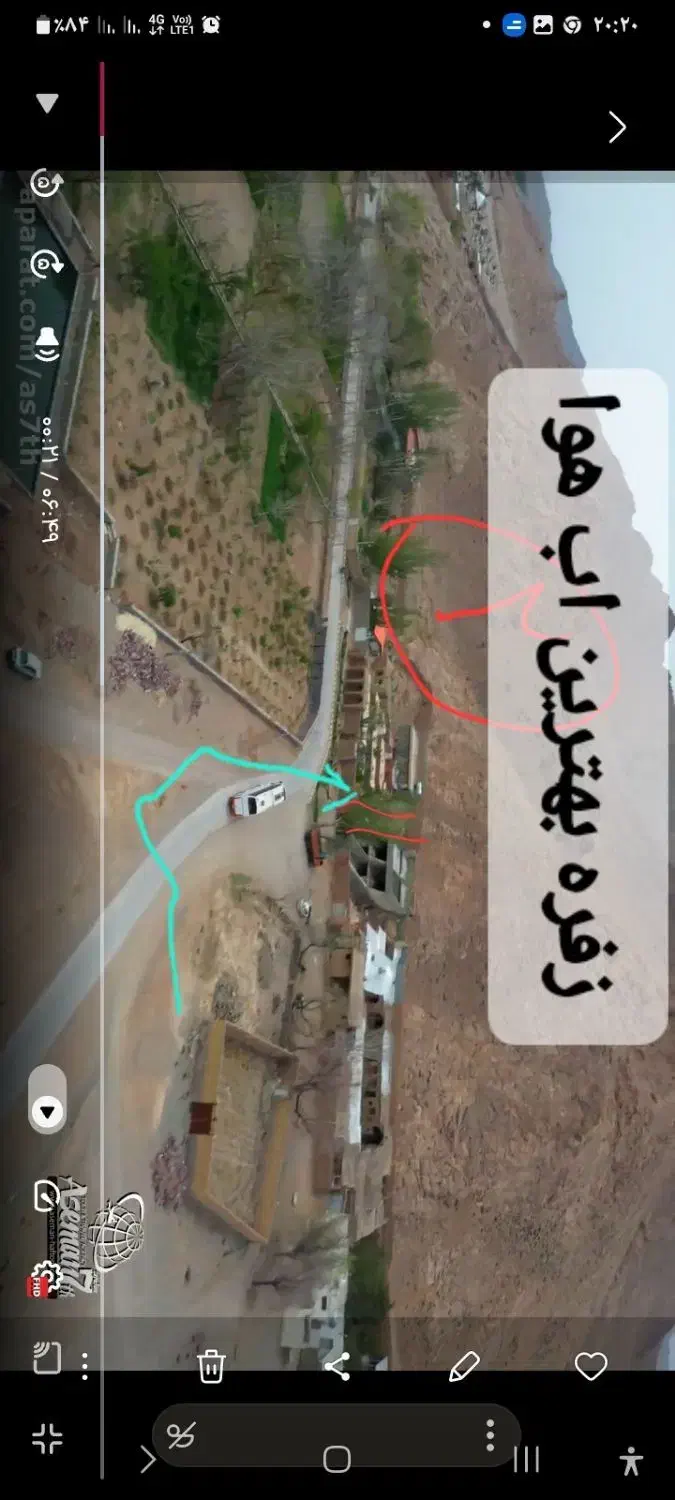This screenshot has width=675, height=1500.
Task: Share this picture
Action: [x=337, y=1367]
